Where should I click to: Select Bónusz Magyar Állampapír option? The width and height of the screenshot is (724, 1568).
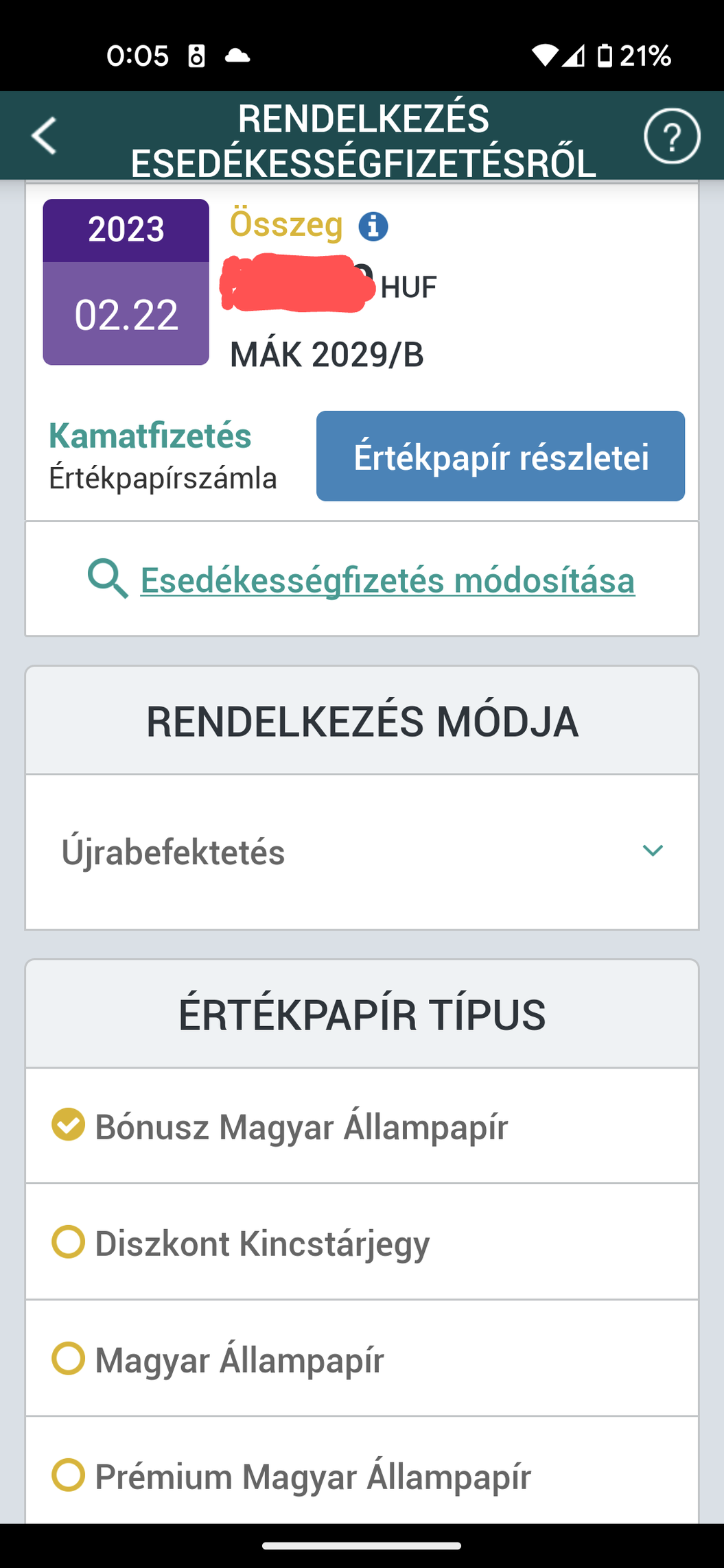pos(362,1126)
